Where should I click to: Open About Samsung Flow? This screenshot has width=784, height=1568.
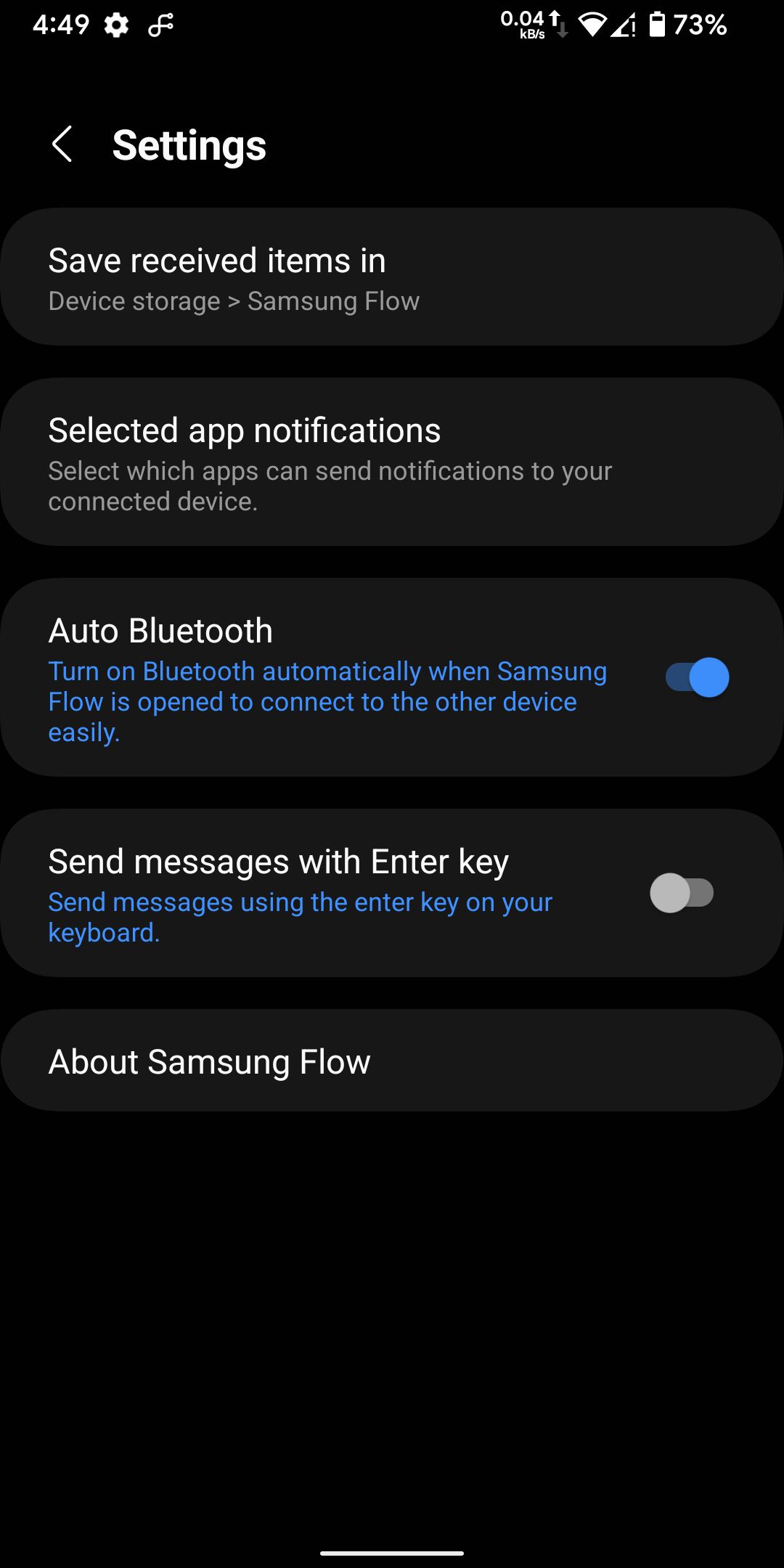(x=392, y=1061)
